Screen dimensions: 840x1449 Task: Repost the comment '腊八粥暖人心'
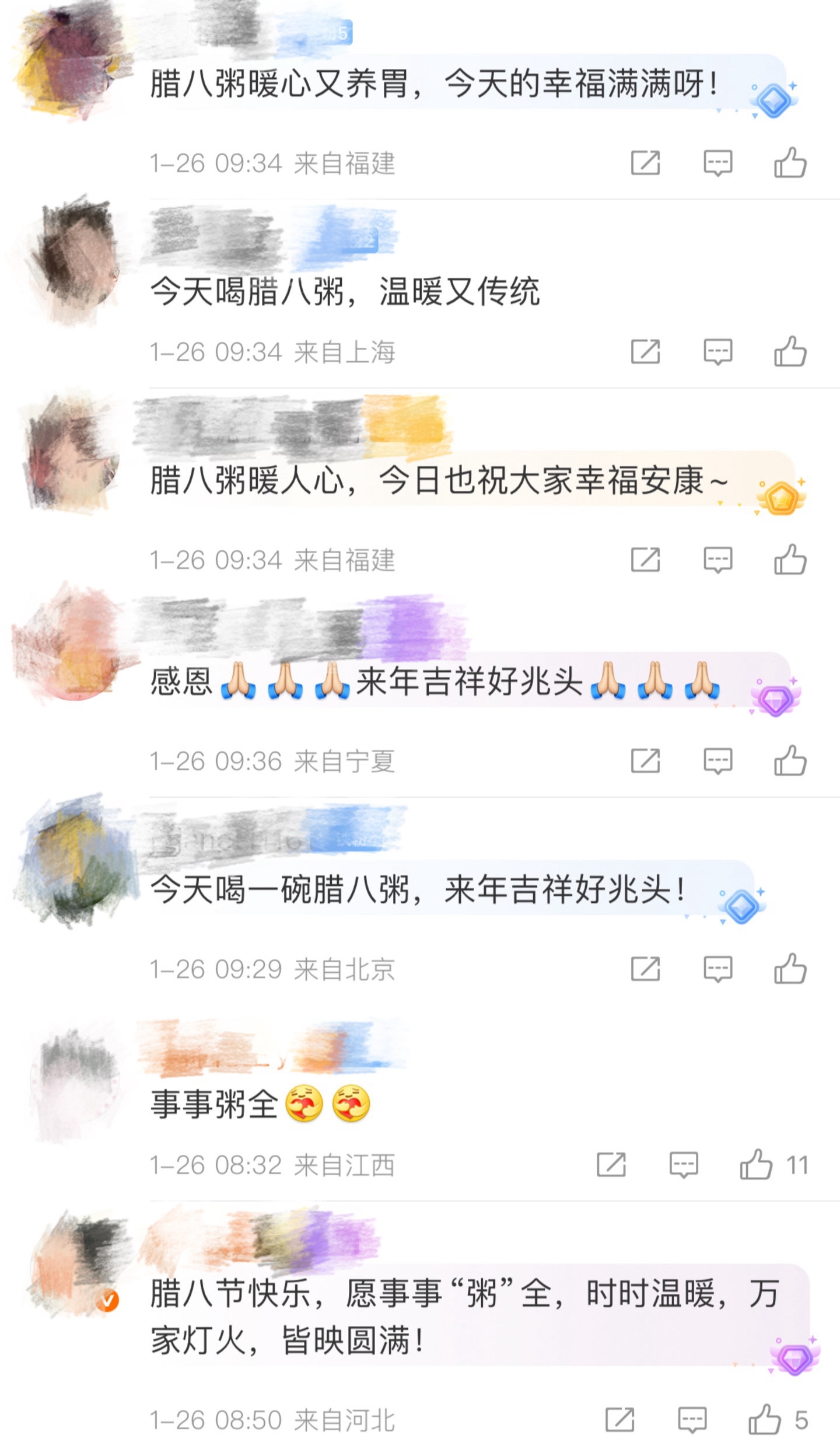tap(645, 560)
